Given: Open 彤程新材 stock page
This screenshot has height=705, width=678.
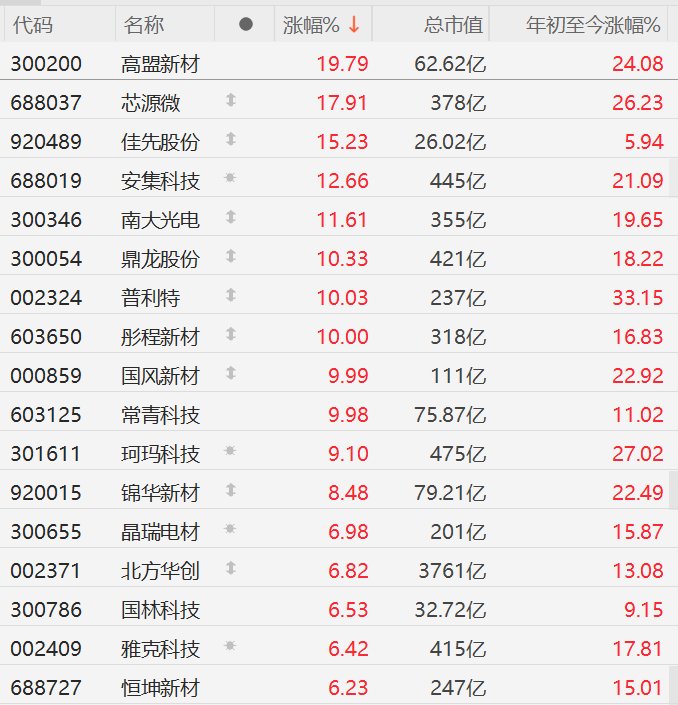Looking at the screenshot, I should click(159, 337).
